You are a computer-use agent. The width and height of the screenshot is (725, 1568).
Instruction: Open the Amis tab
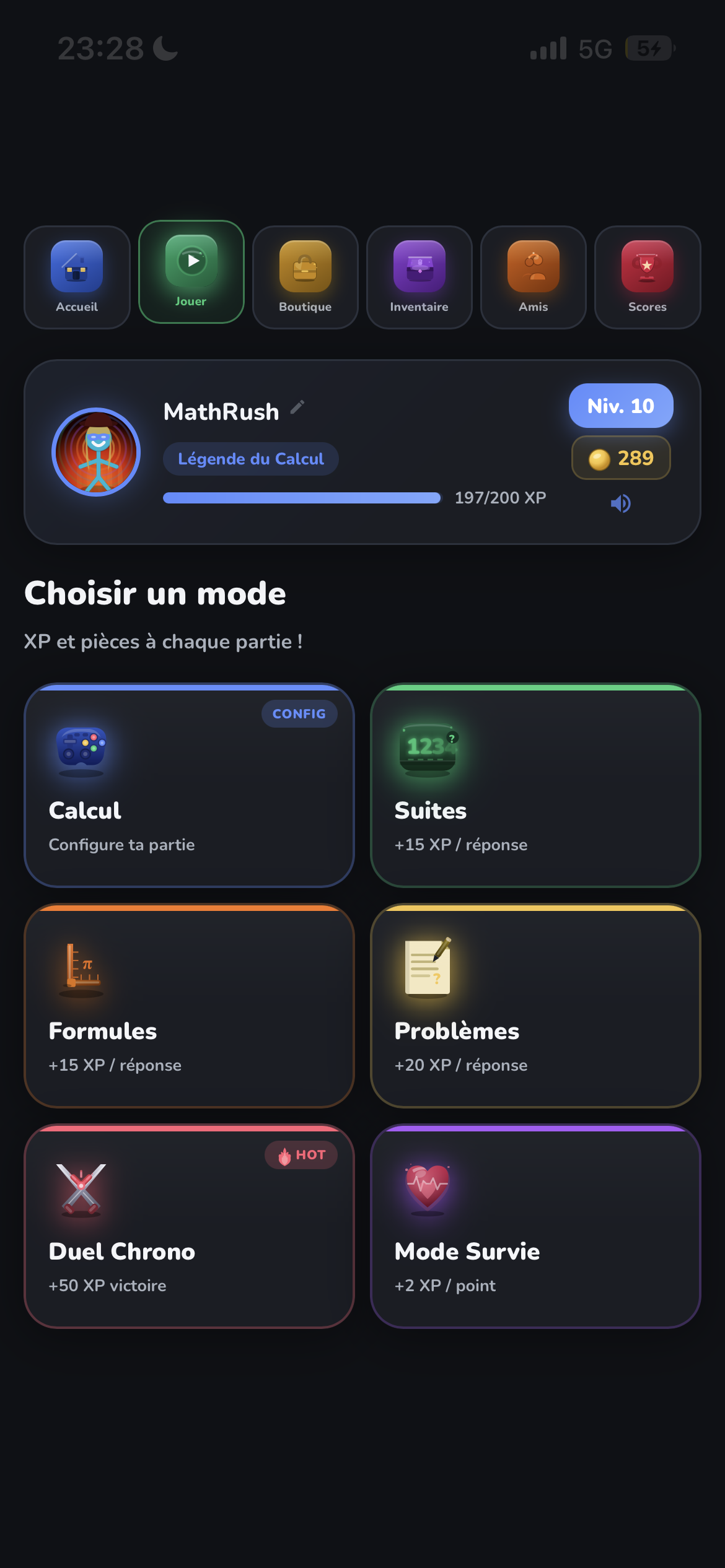[x=533, y=277]
